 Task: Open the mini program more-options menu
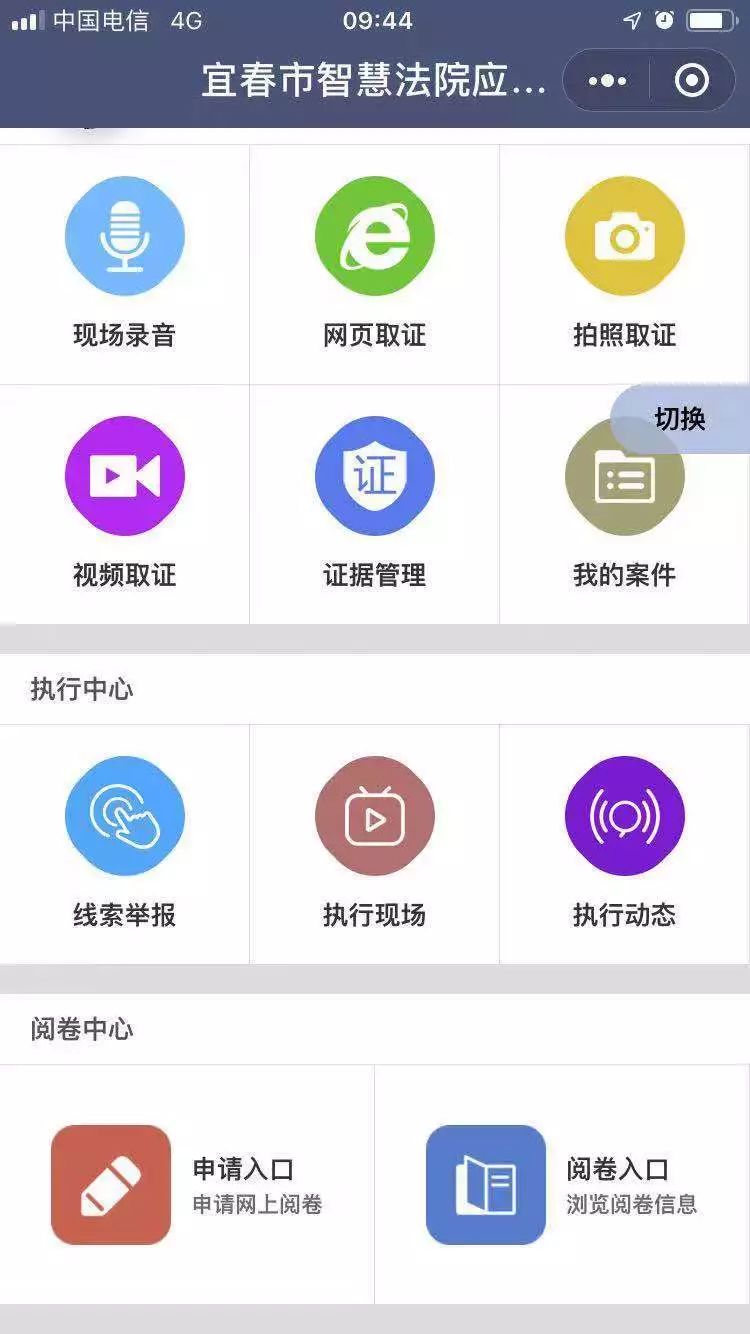tap(607, 81)
